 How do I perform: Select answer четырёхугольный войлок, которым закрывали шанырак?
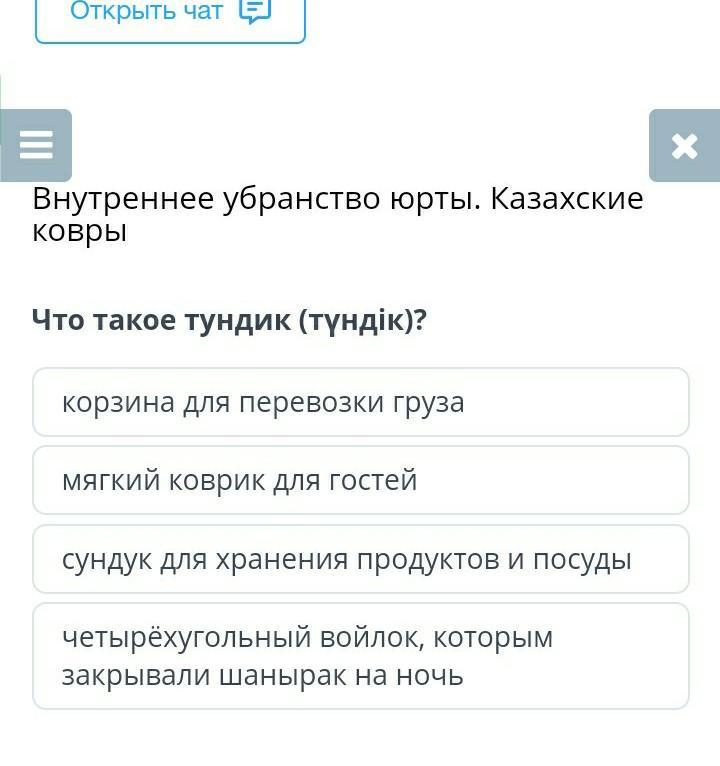tap(360, 656)
